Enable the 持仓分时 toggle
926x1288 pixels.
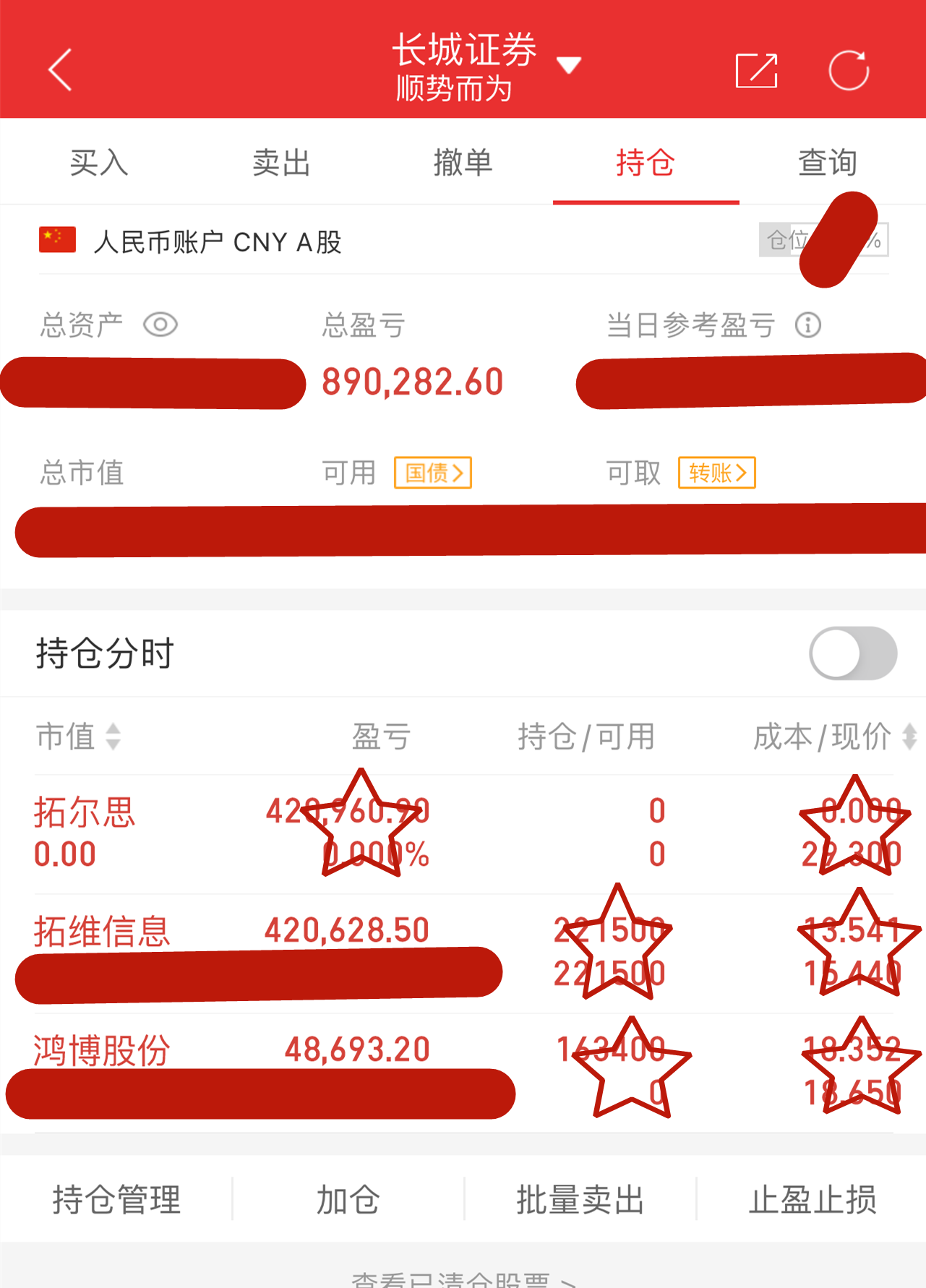pos(852,653)
